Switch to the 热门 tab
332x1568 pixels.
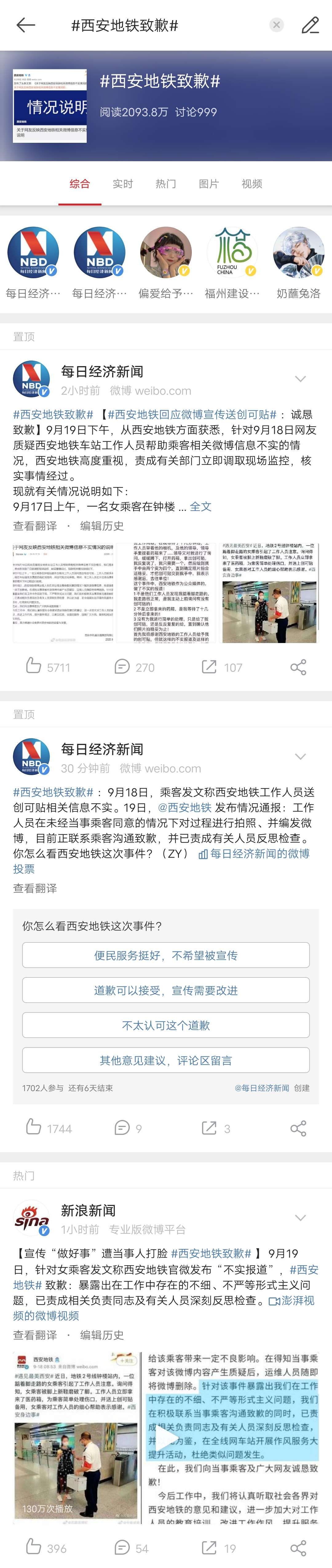pyautogui.click(x=166, y=184)
